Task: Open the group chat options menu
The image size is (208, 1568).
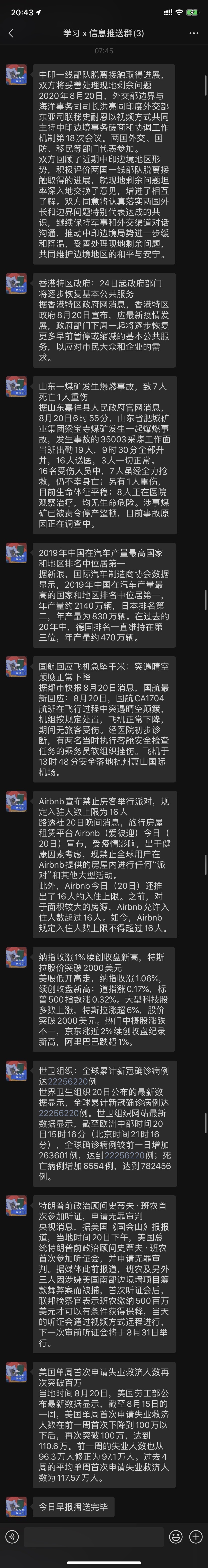Action: [x=194, y=33]
